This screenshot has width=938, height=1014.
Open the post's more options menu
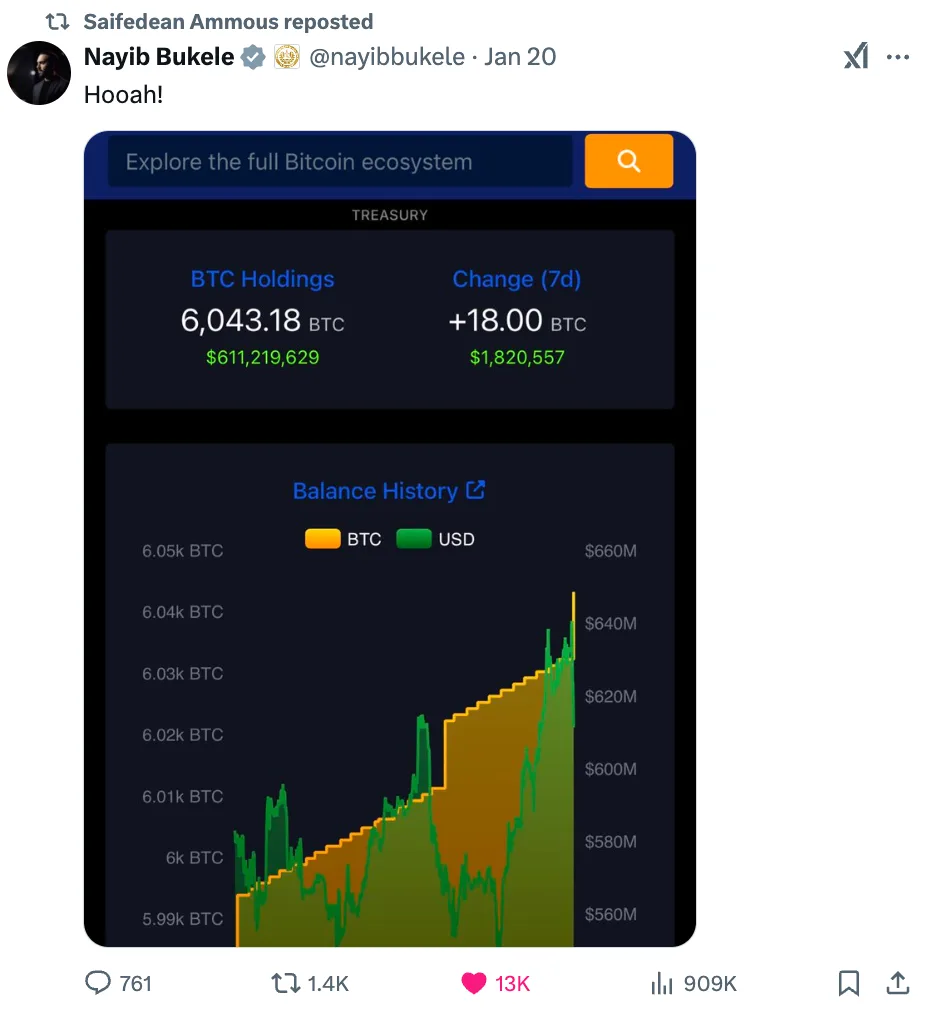tap(898, 57)
